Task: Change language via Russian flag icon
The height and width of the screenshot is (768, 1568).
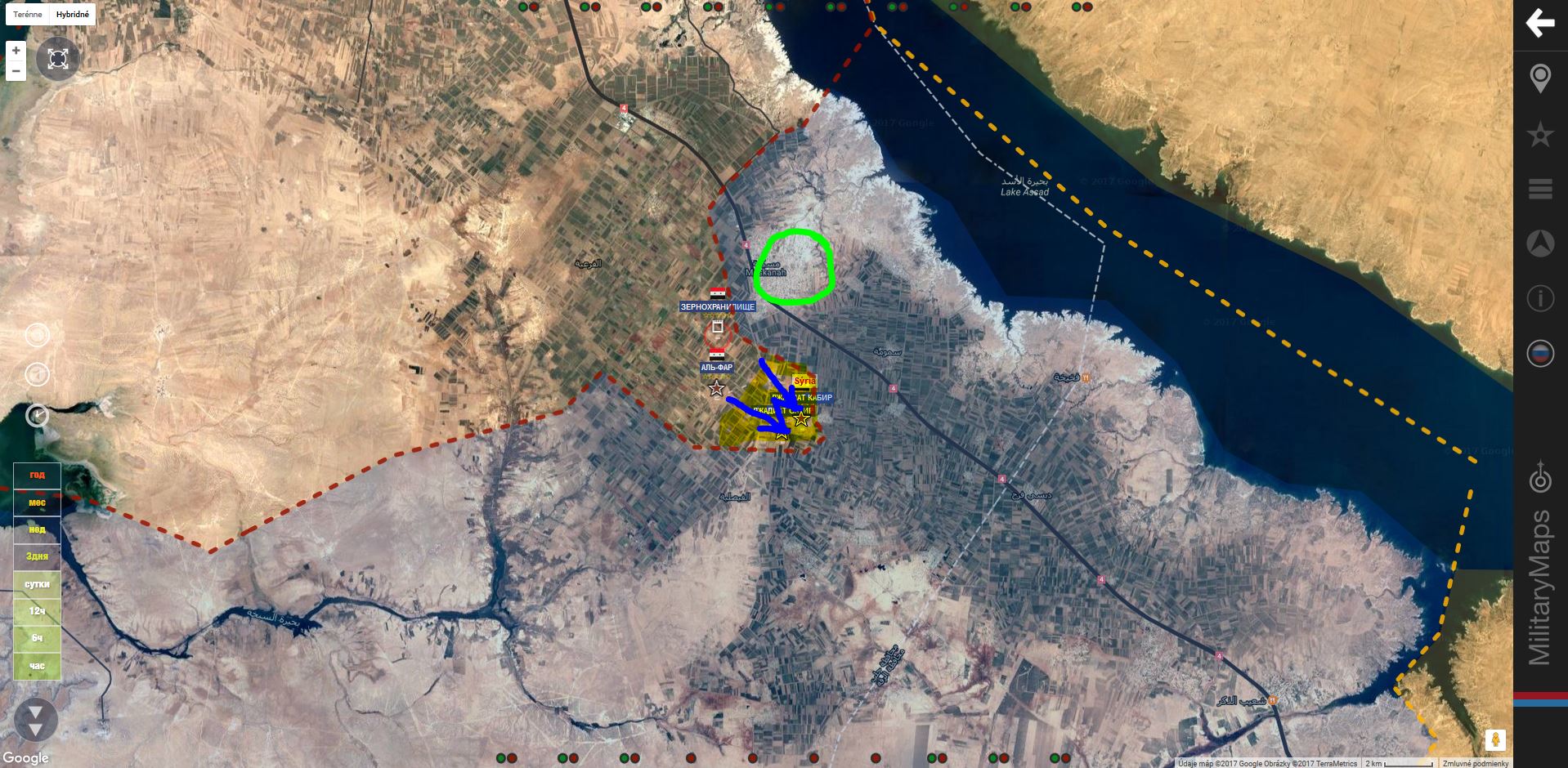Action: click(x=1540, y=354)
